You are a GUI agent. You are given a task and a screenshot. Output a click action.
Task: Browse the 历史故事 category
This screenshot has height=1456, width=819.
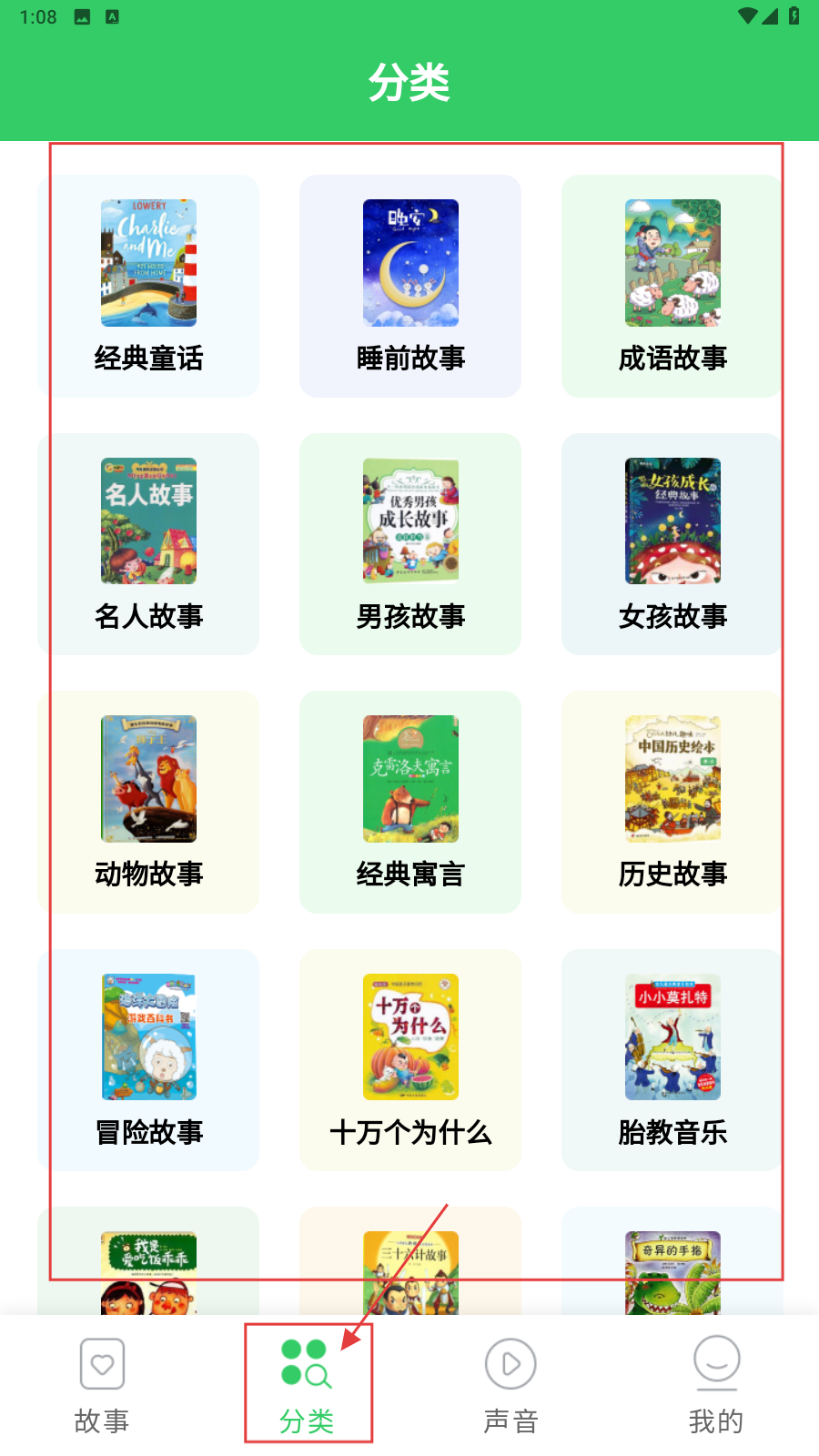[672, 802]
